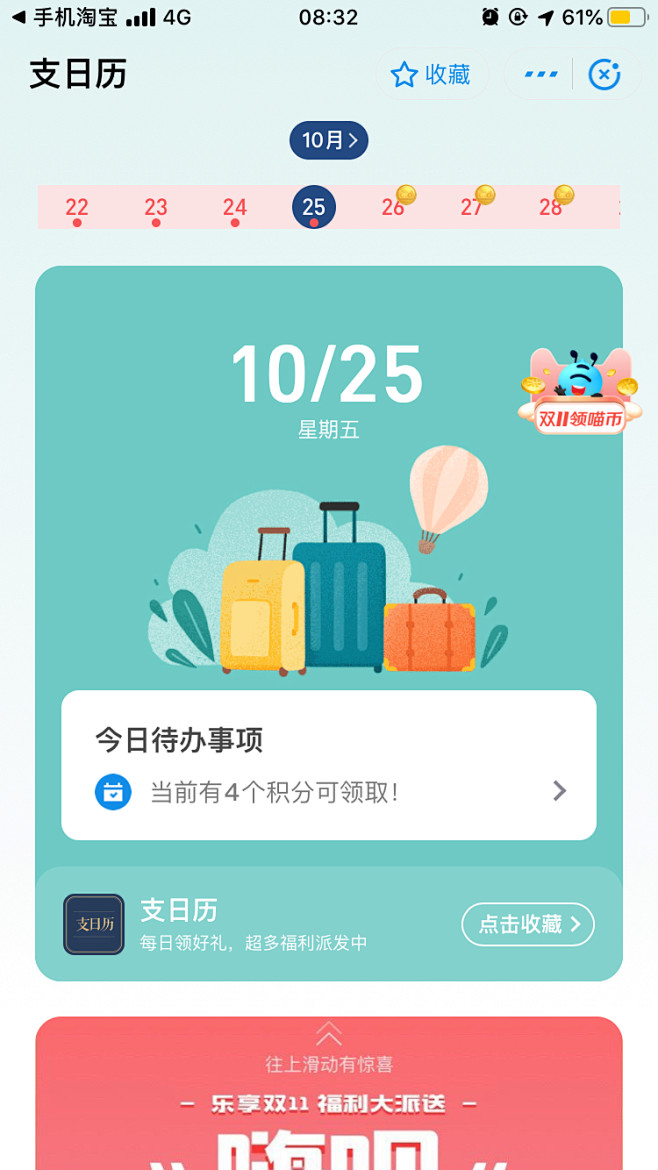Select date 27 with coin badge

[x=473, y=207]
